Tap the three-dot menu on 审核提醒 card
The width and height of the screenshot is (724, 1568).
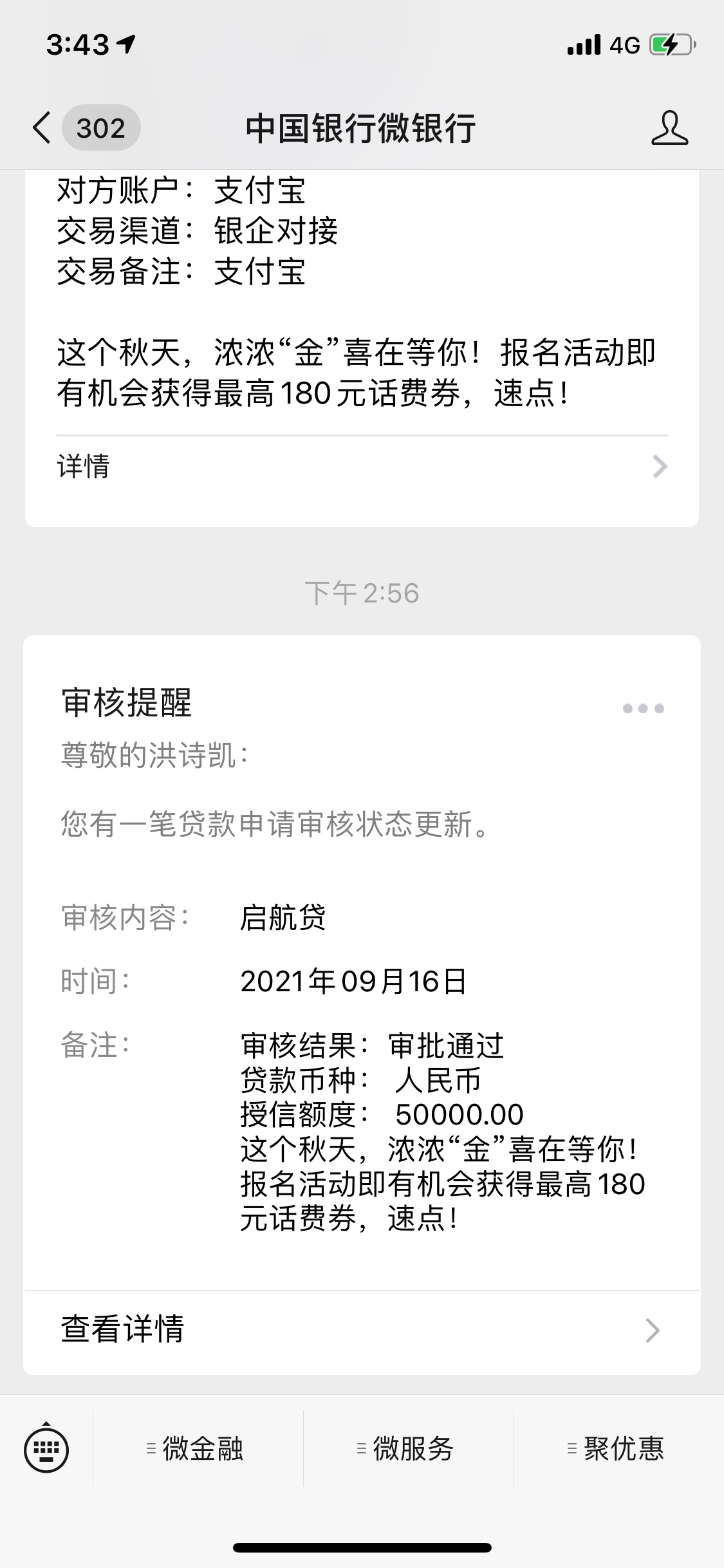(643, 709)
